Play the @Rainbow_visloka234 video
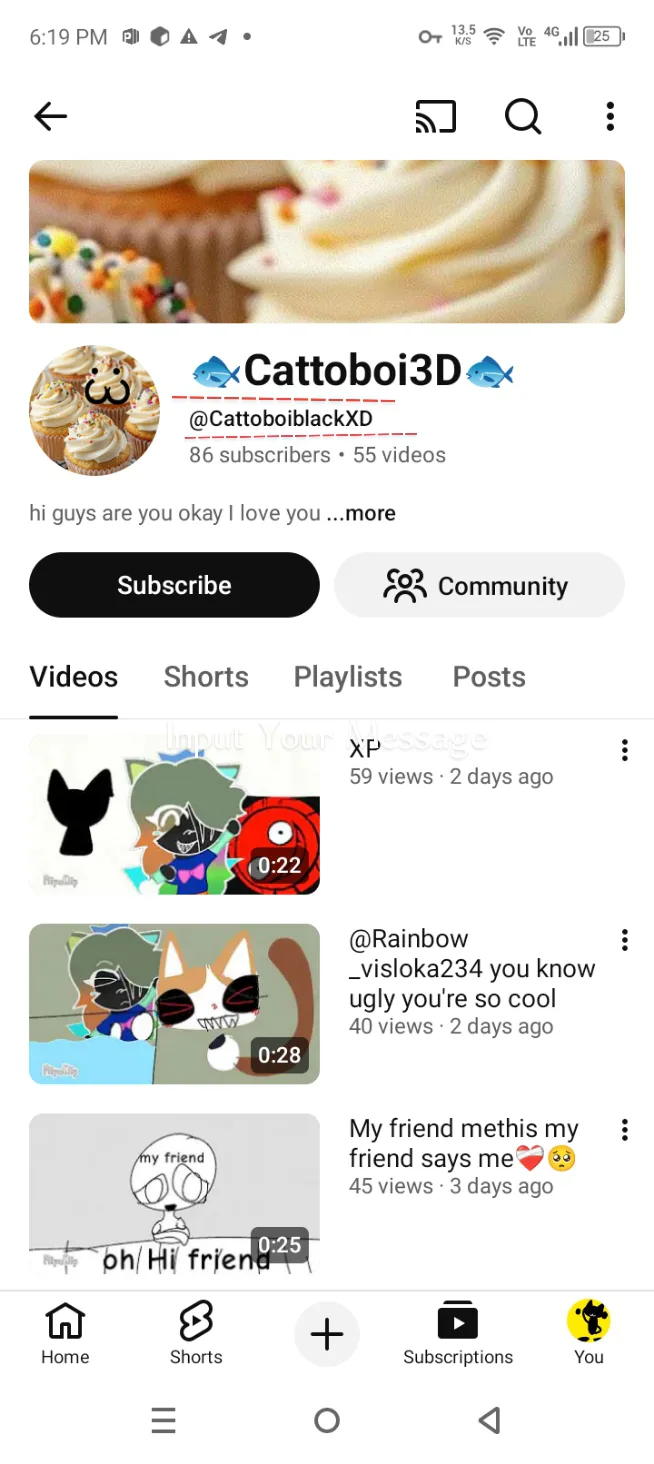The image size is (654, 1464). click(x=174, y=1004)
